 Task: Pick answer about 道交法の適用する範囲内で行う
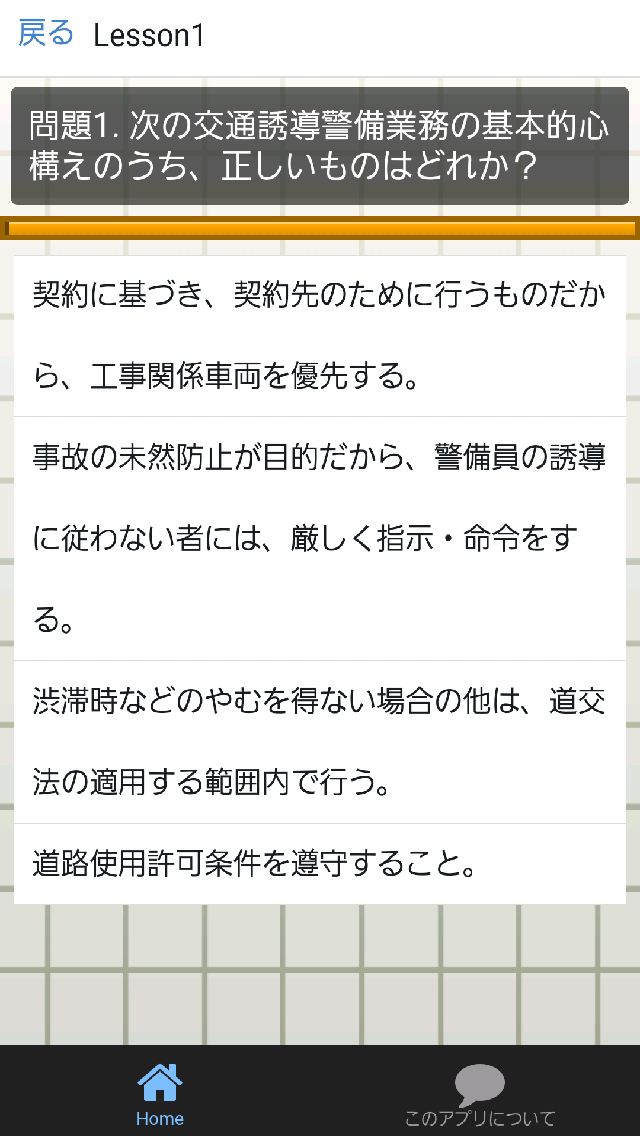point(320,742)
